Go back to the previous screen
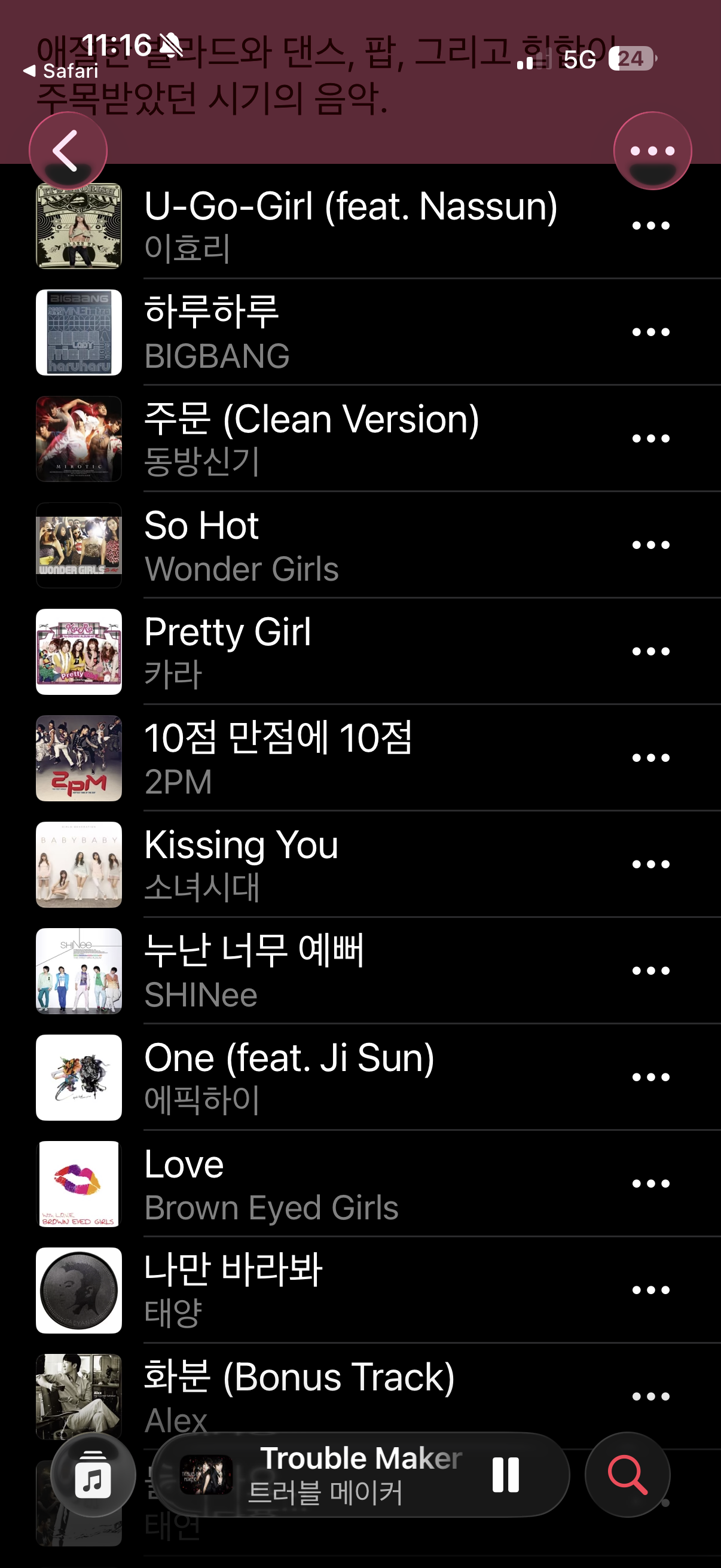721x1568 pixels. pos(68,150)
